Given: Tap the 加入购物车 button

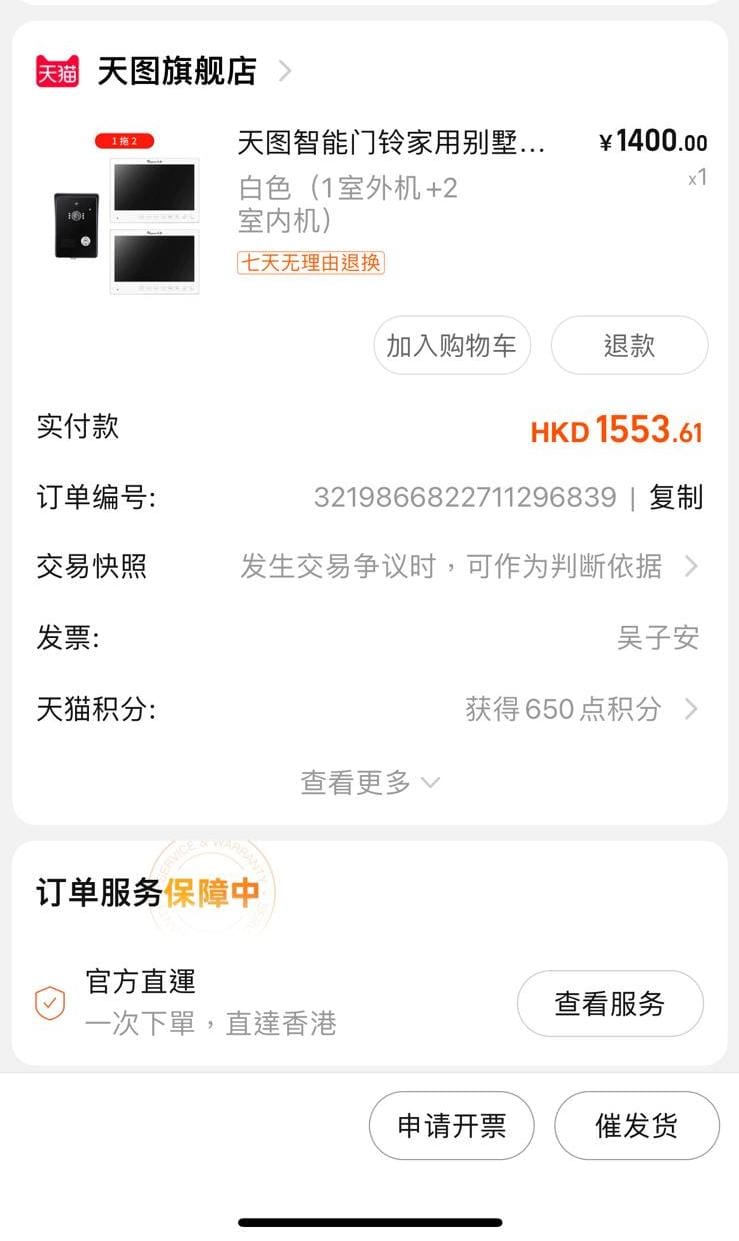Looking at the screenshot, I should [451, 346].
